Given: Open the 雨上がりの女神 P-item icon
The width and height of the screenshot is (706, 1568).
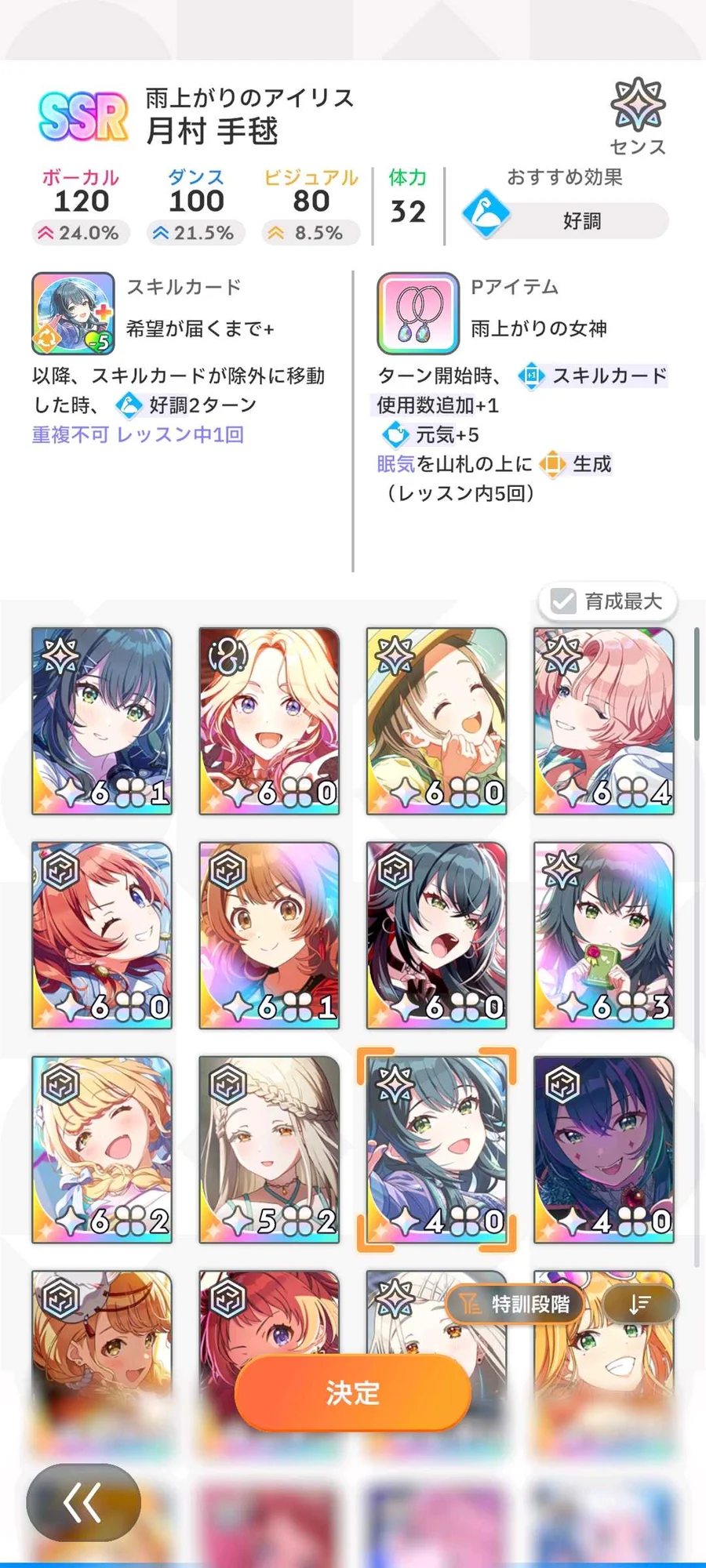Looking at the screenshot, I should (418, 314).
